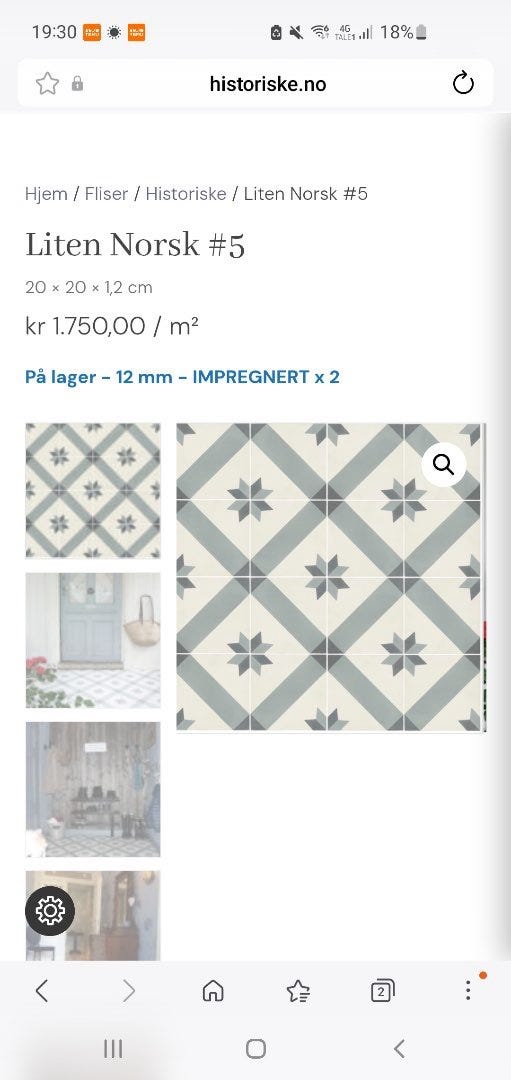
Task: Open the gear settings button
Action: pos(50,911)
